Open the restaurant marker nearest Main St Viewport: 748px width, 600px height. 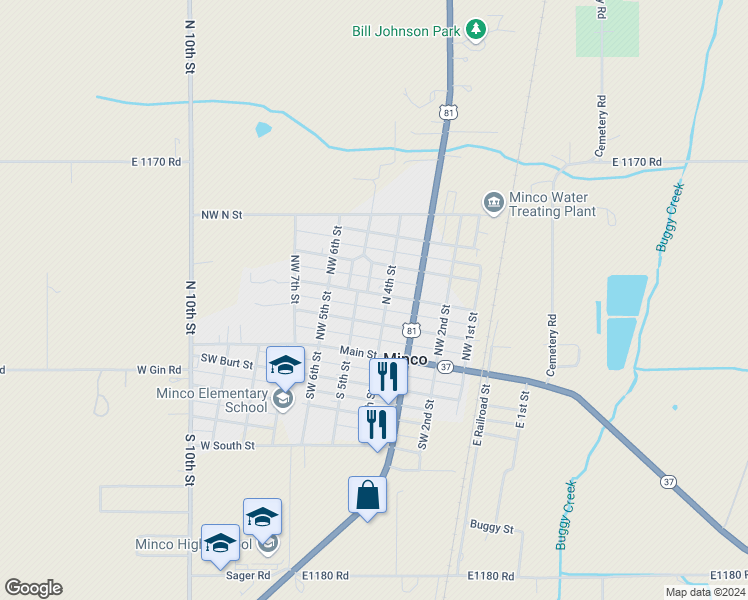point(388,377)
